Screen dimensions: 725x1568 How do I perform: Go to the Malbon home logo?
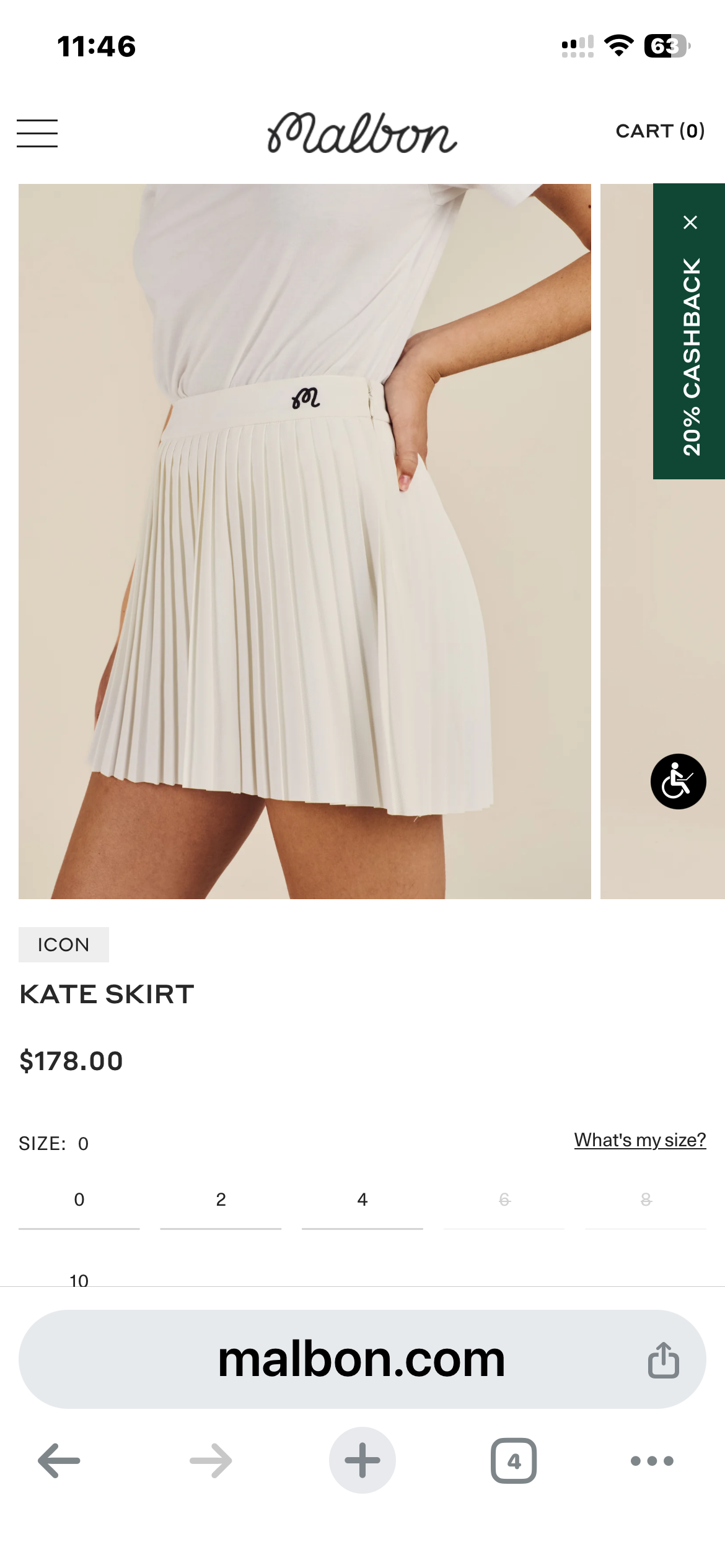click(362, 134)
